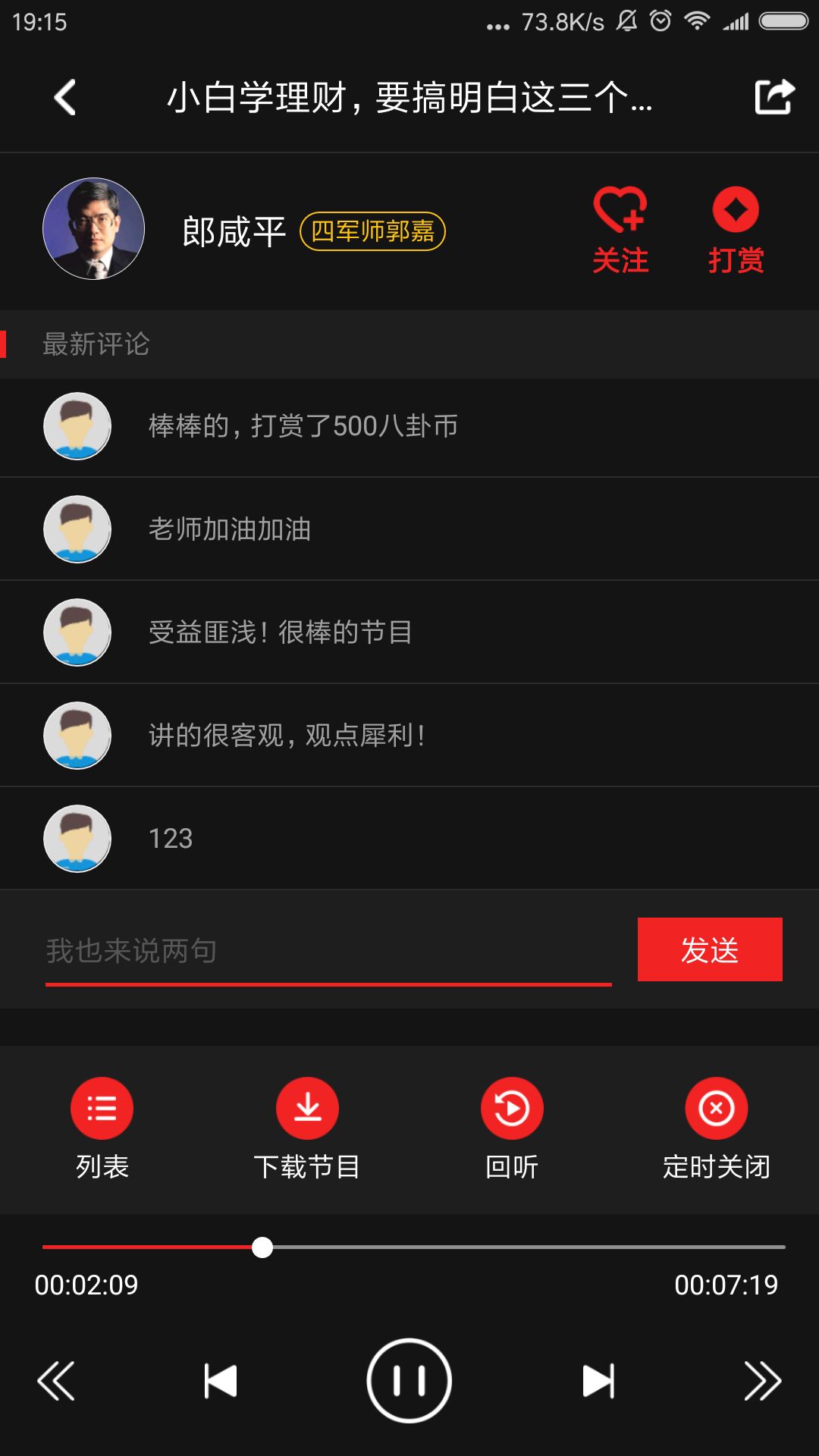Skip to the previous track
This screenshot has width=819, height=1456.
pyautogui.click(x=221, y=1381)
